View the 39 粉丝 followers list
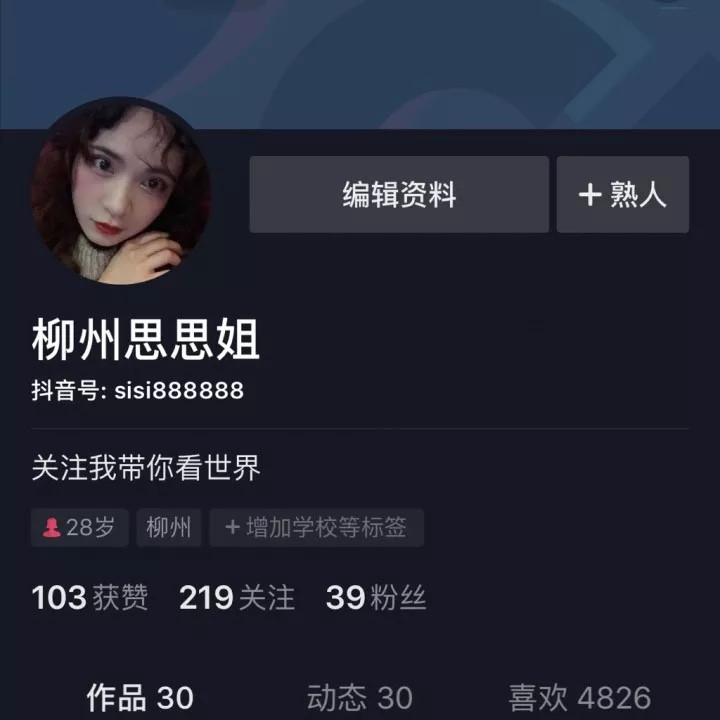This screenshot has height=720, width=720. (x=376, y=598)
